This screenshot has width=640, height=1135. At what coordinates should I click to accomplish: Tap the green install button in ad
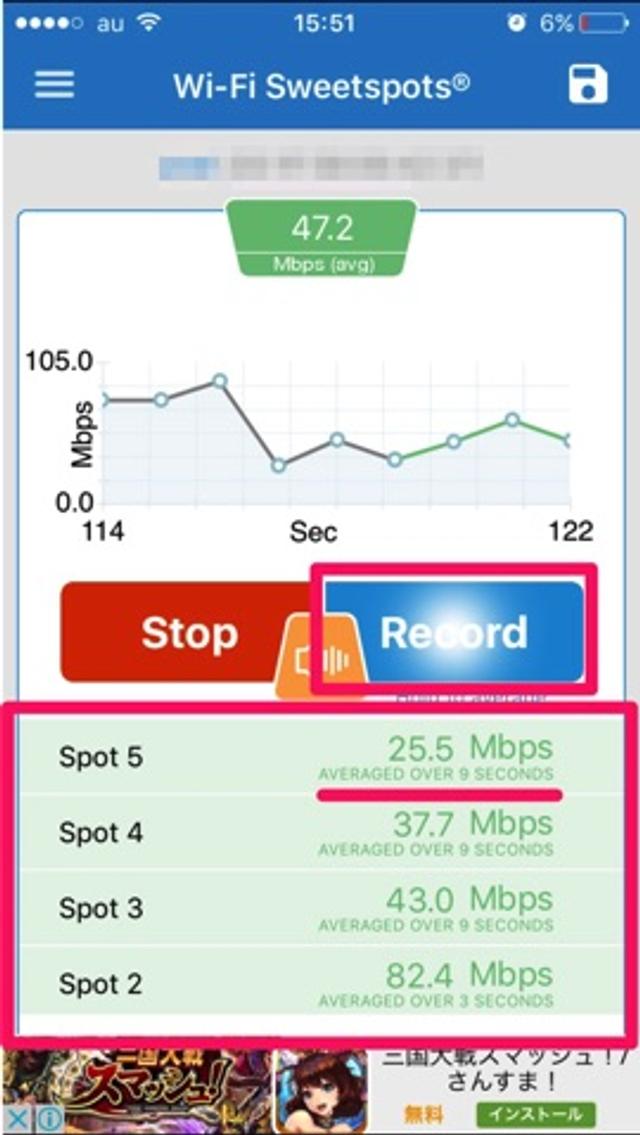pos(535,1113)
